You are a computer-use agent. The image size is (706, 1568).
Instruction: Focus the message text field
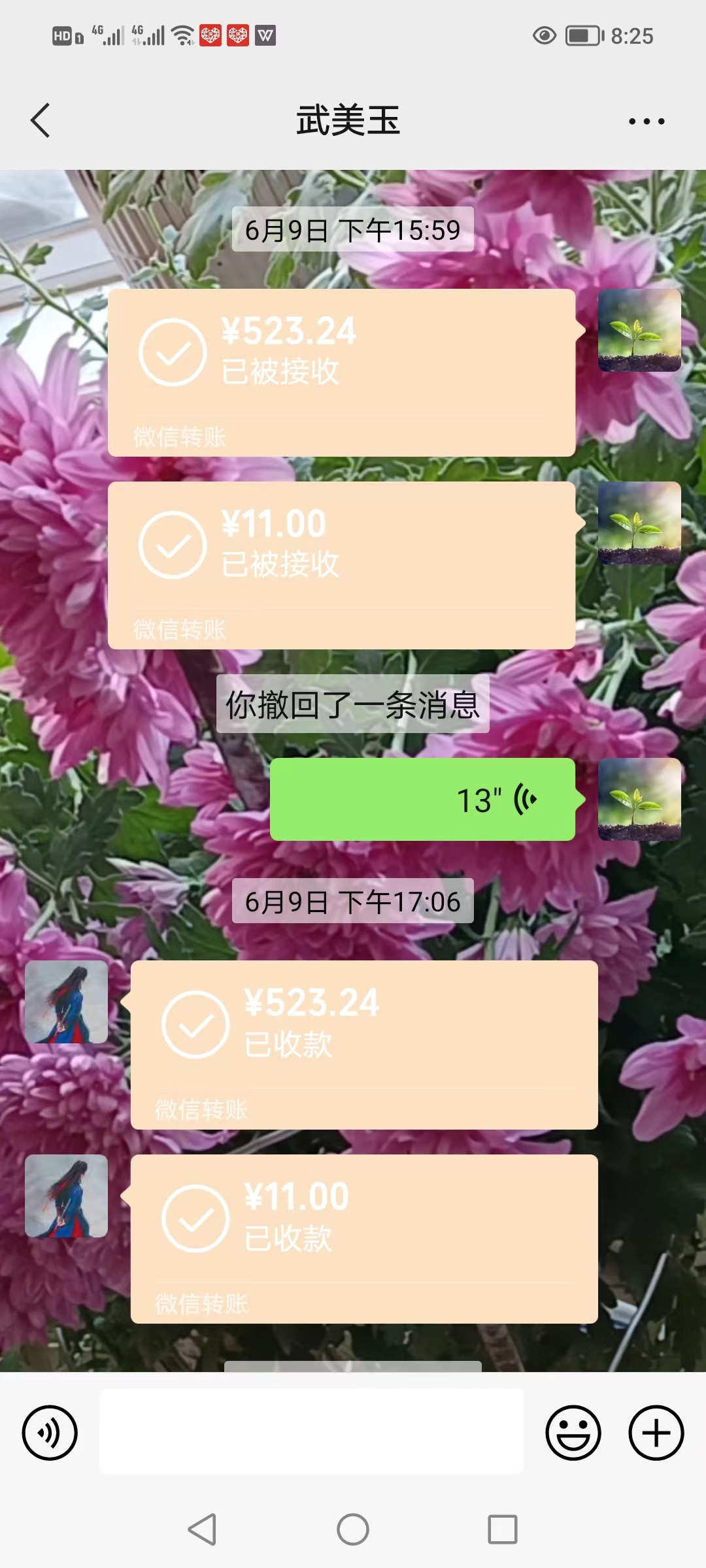point(311,1431)
